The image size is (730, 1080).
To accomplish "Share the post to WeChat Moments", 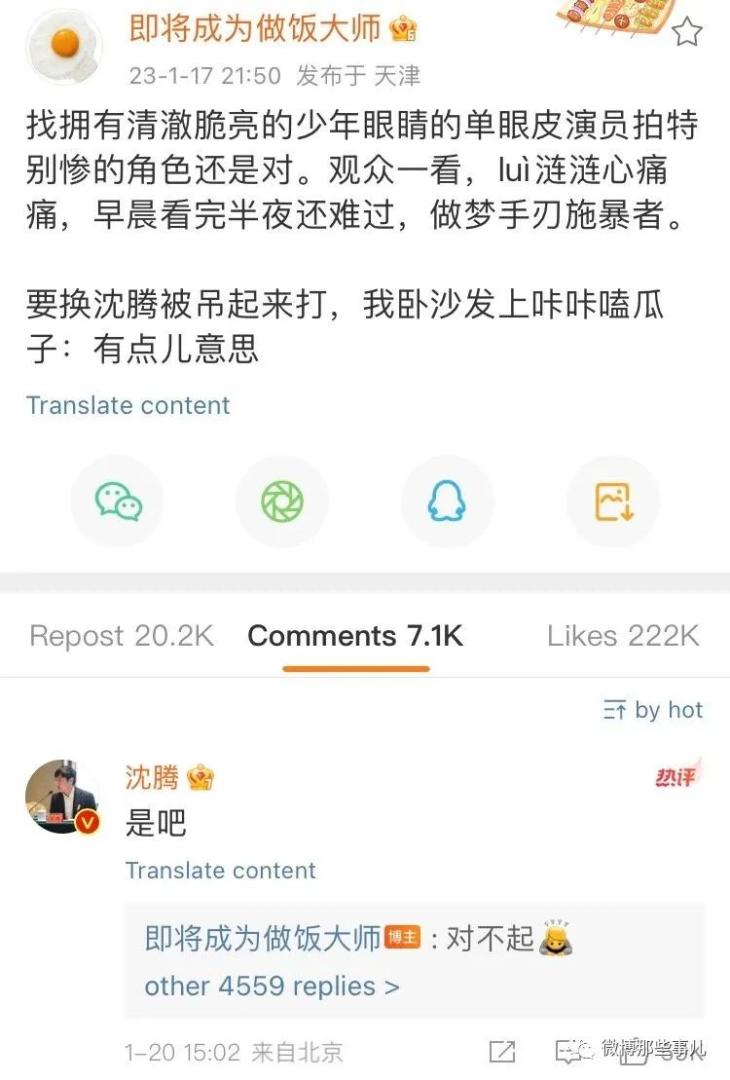I will (x=282, y=501).
